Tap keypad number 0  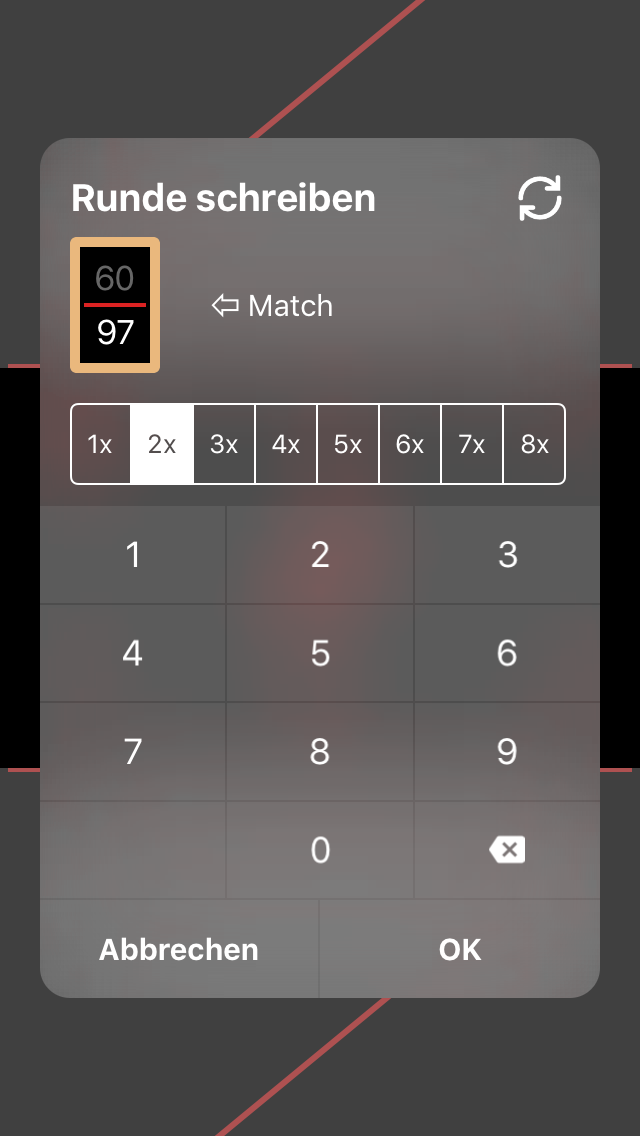(320, 850)
